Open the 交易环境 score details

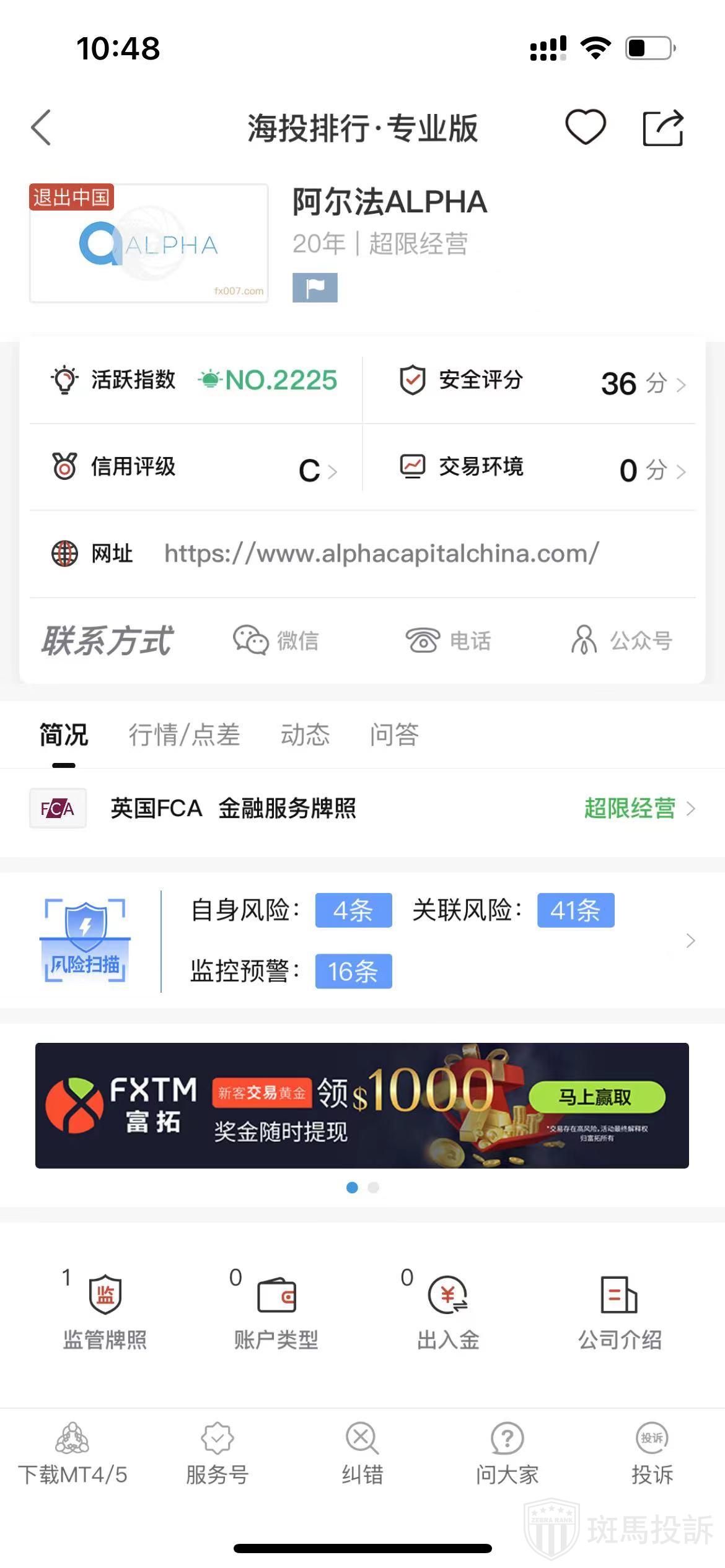(542, 469)
